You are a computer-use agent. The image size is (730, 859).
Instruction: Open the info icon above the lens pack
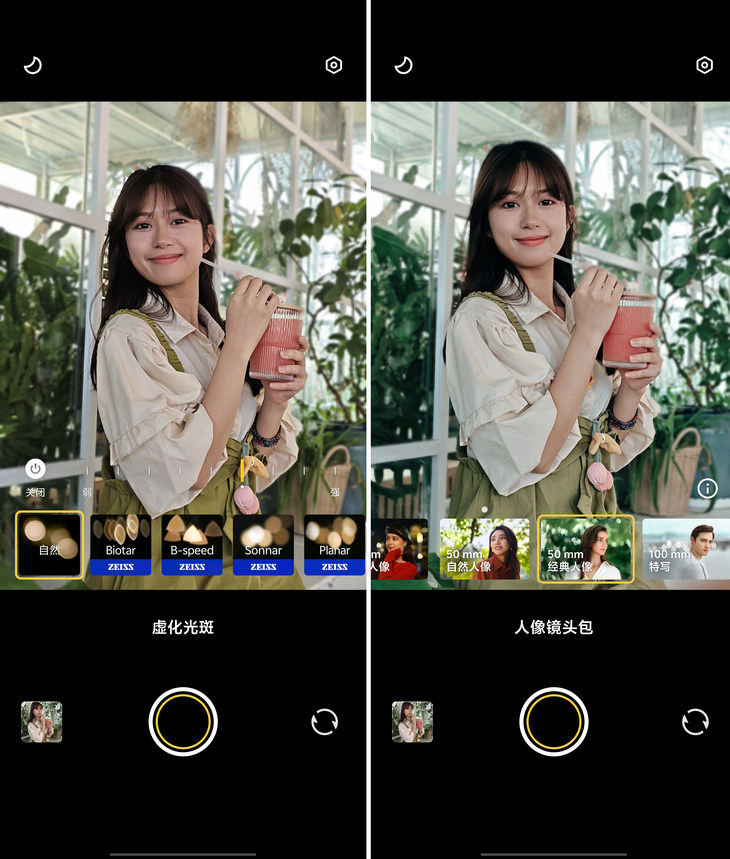tap(708, 488)
